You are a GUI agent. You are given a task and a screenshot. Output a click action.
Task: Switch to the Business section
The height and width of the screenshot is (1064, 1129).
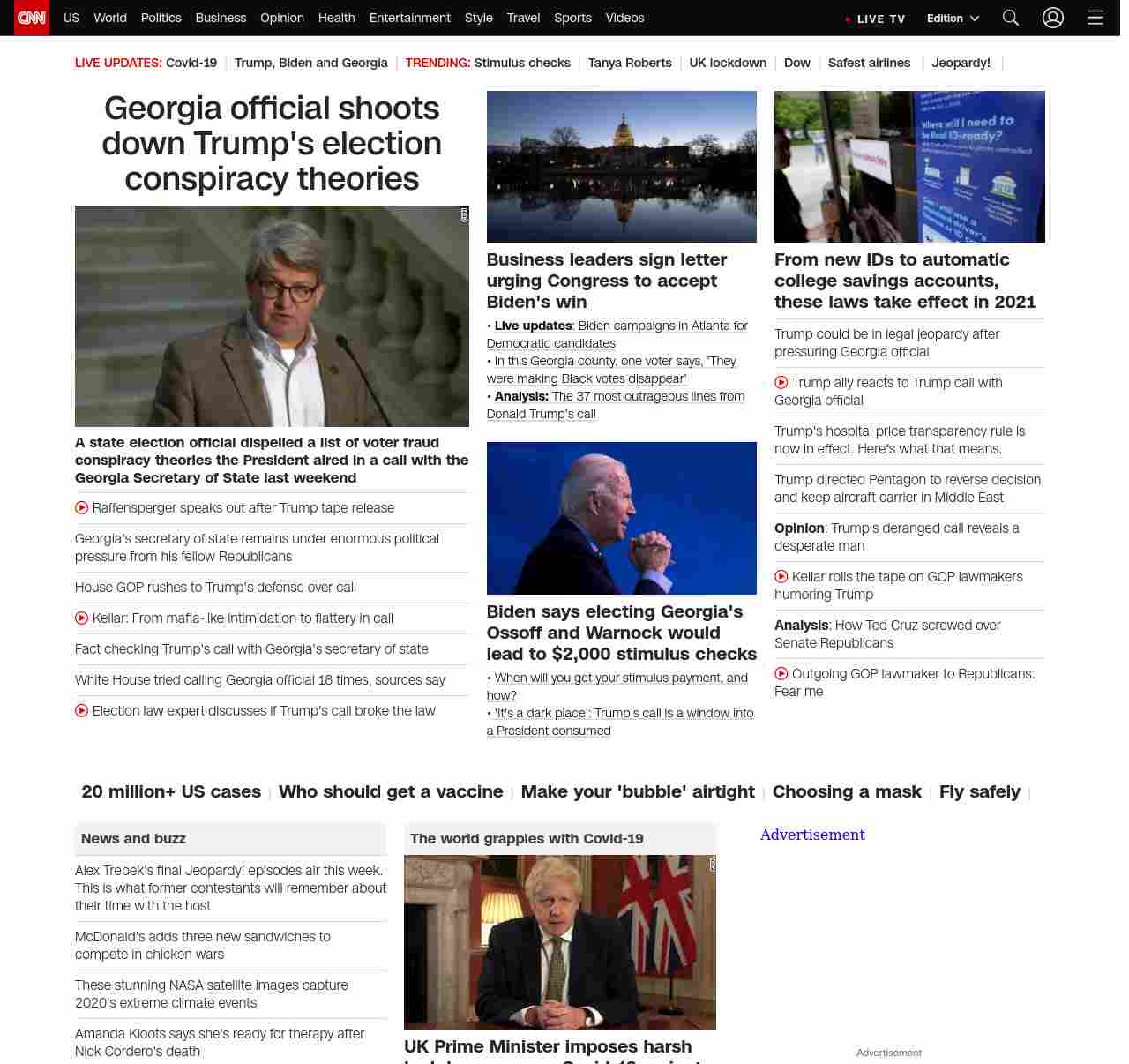[221, 18]
